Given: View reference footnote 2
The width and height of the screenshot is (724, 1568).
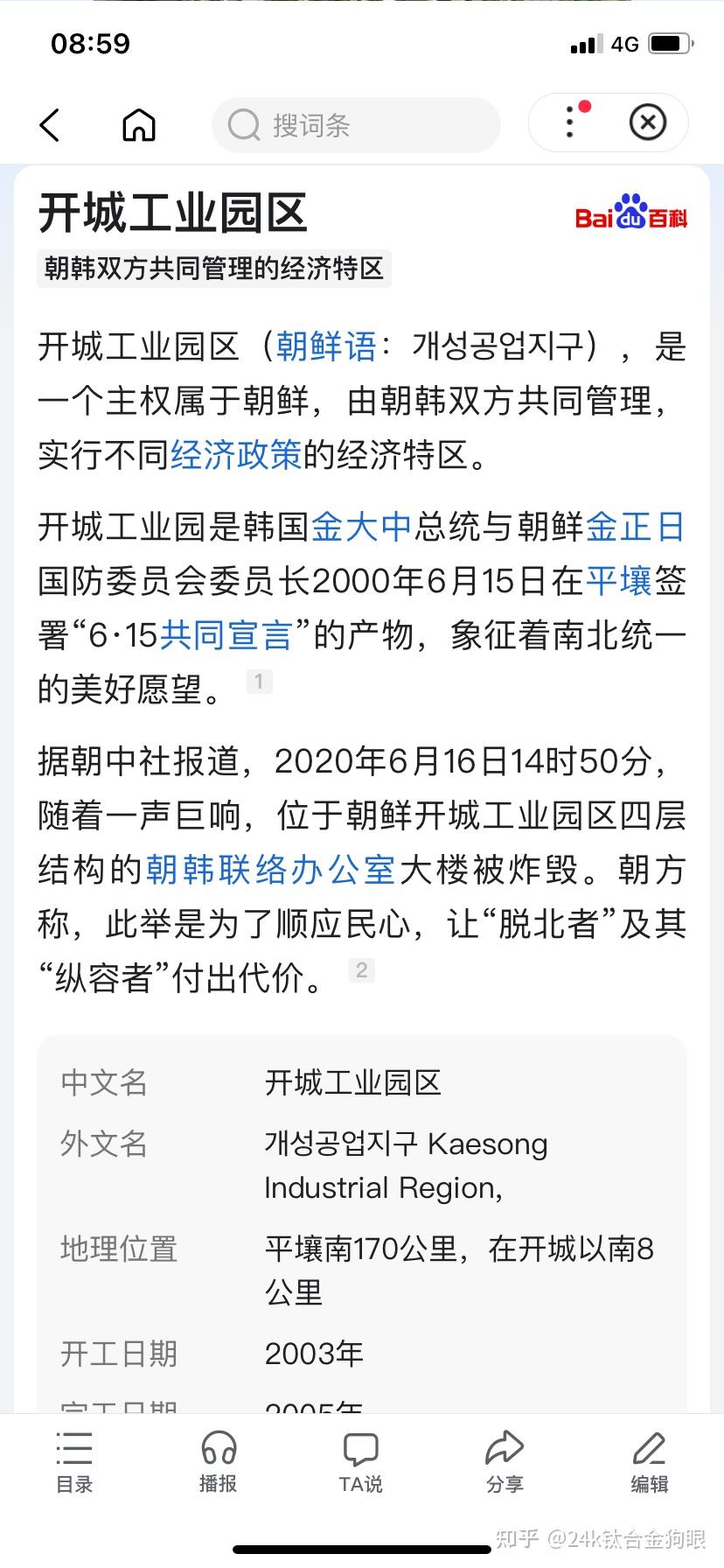Looking at the screenshot, I should click(x=361, y=969).
